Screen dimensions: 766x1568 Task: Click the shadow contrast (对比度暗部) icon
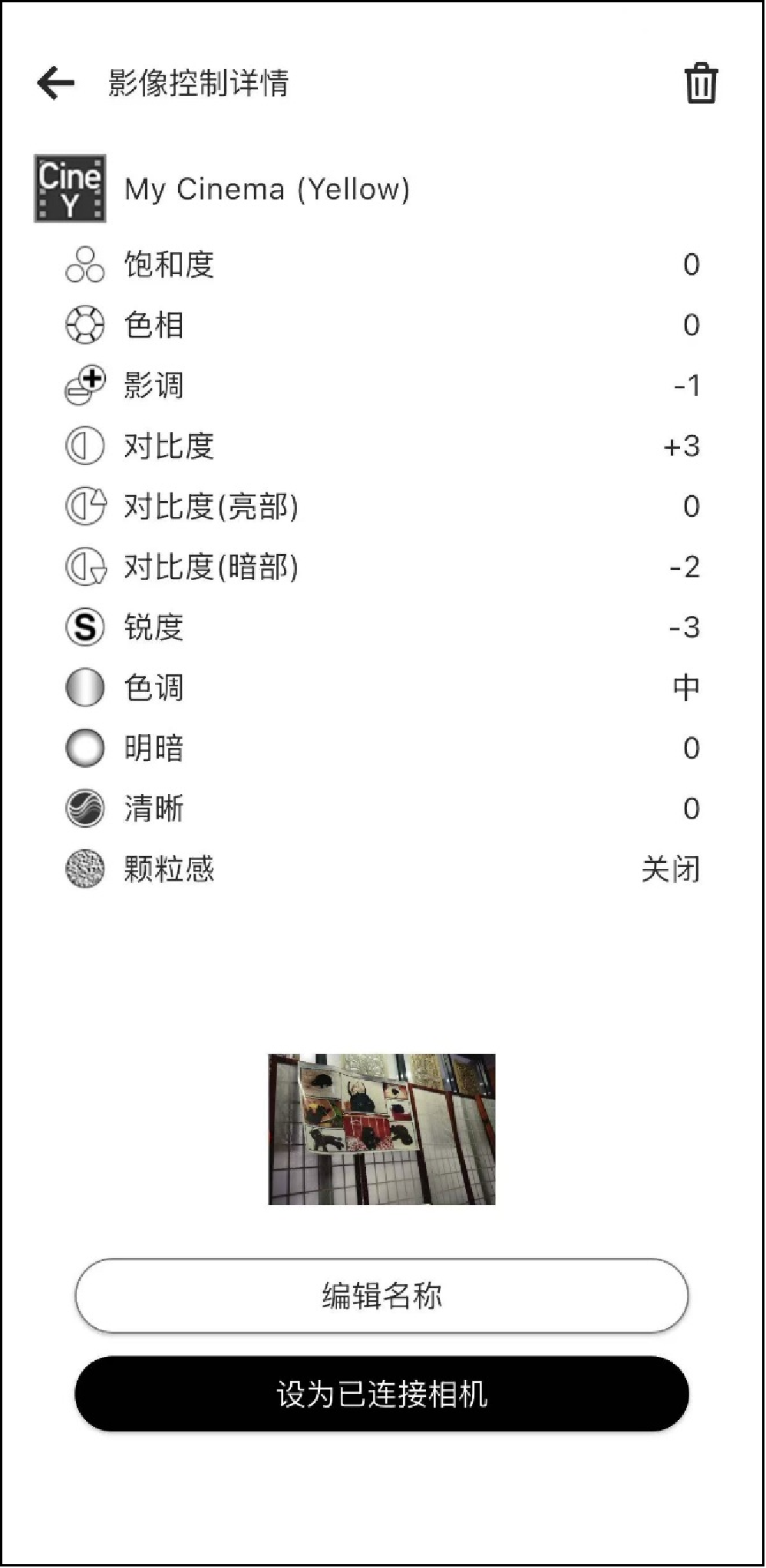(x=85, y=567)
